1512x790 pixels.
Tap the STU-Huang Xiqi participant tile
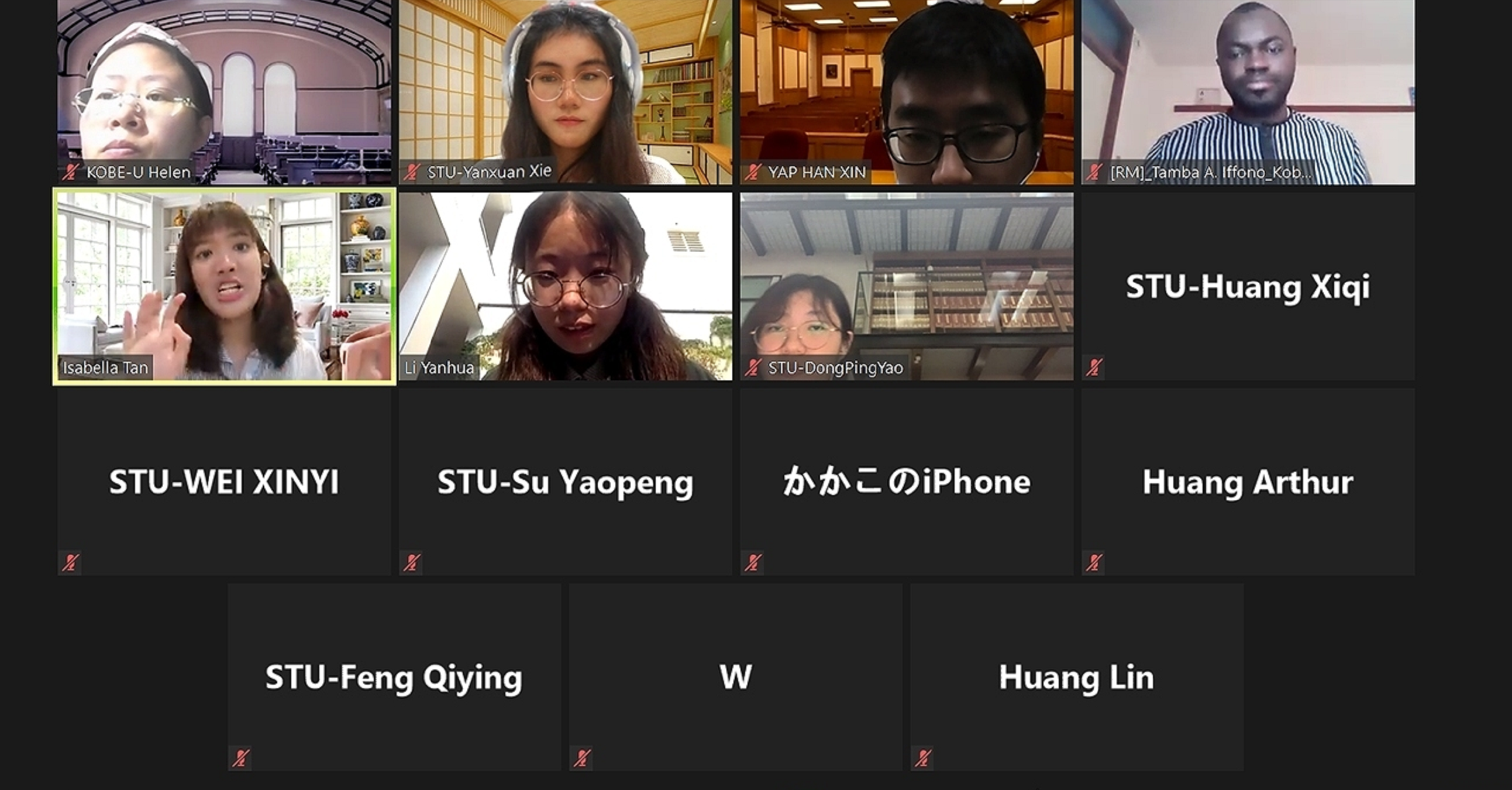point(1248,286)
